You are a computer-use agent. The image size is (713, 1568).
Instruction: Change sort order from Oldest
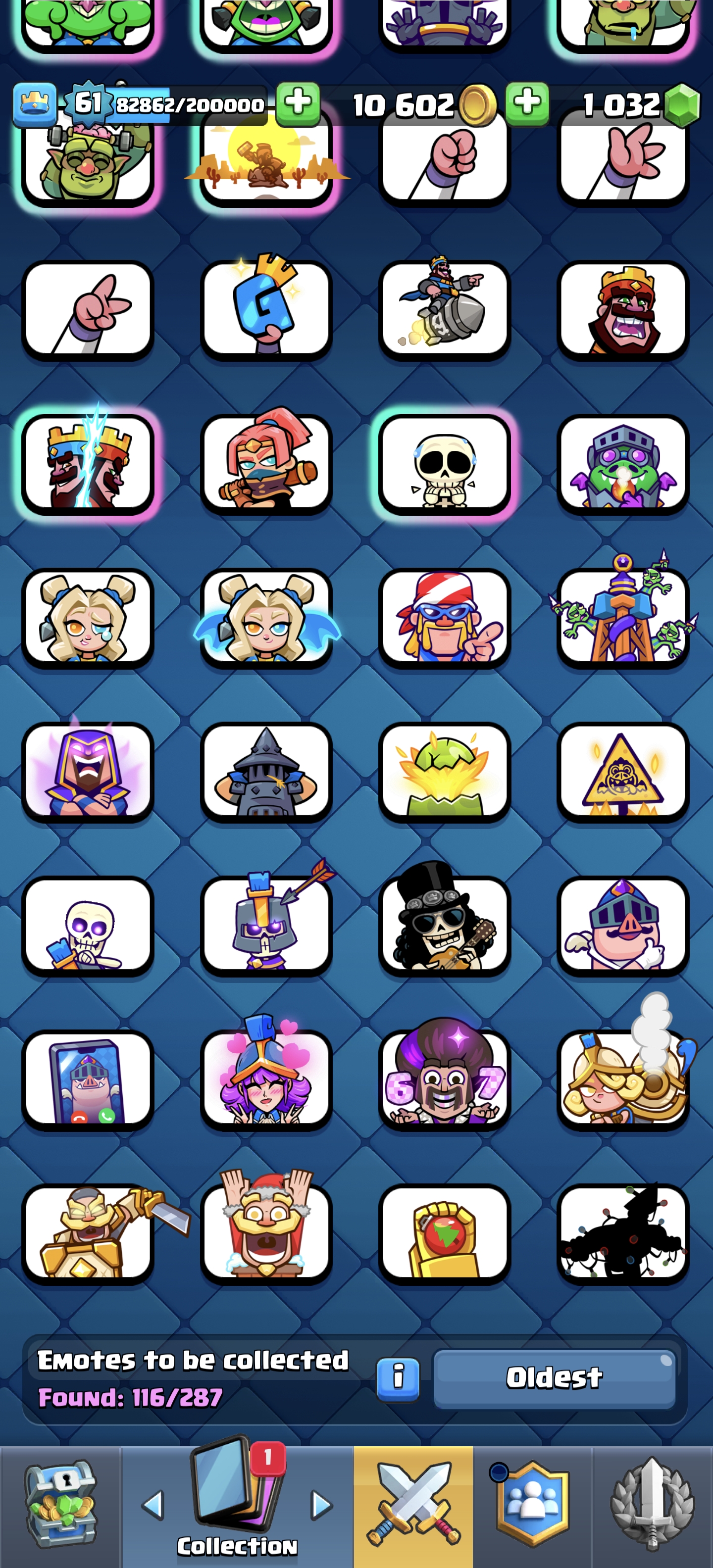tap(554, 1377)
